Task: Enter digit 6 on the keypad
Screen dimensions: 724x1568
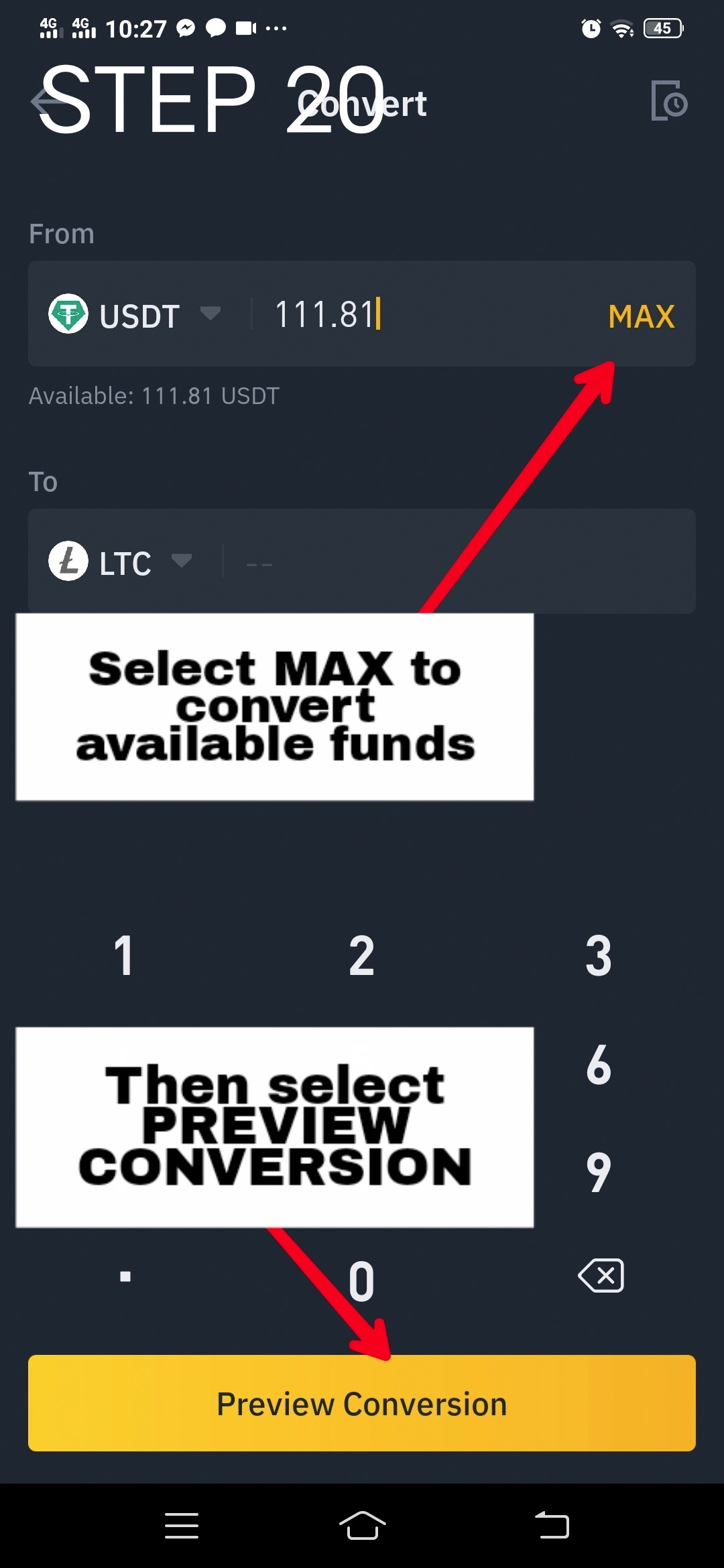Action: [599, 1065]
